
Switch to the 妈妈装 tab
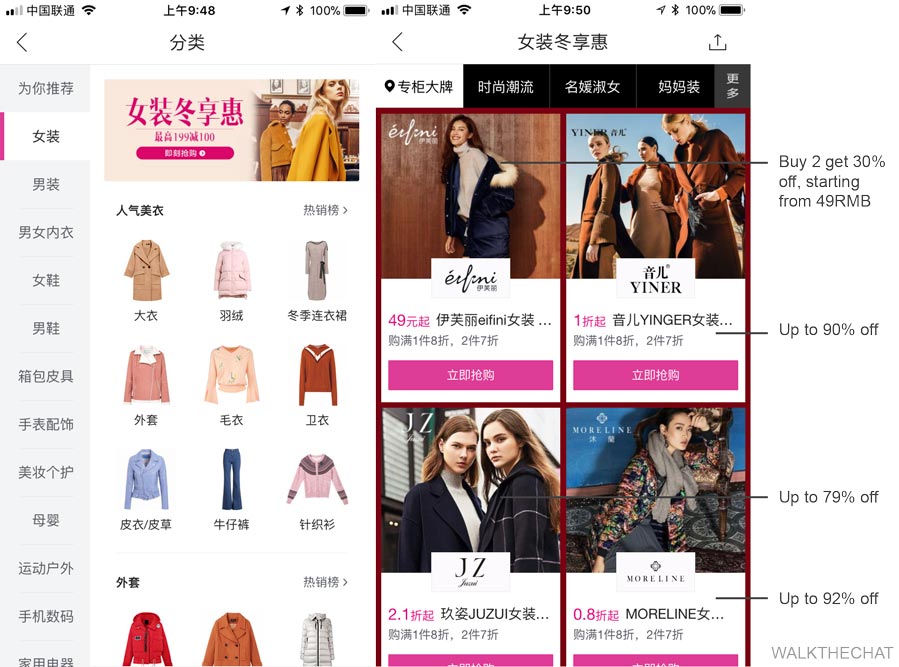678,87
